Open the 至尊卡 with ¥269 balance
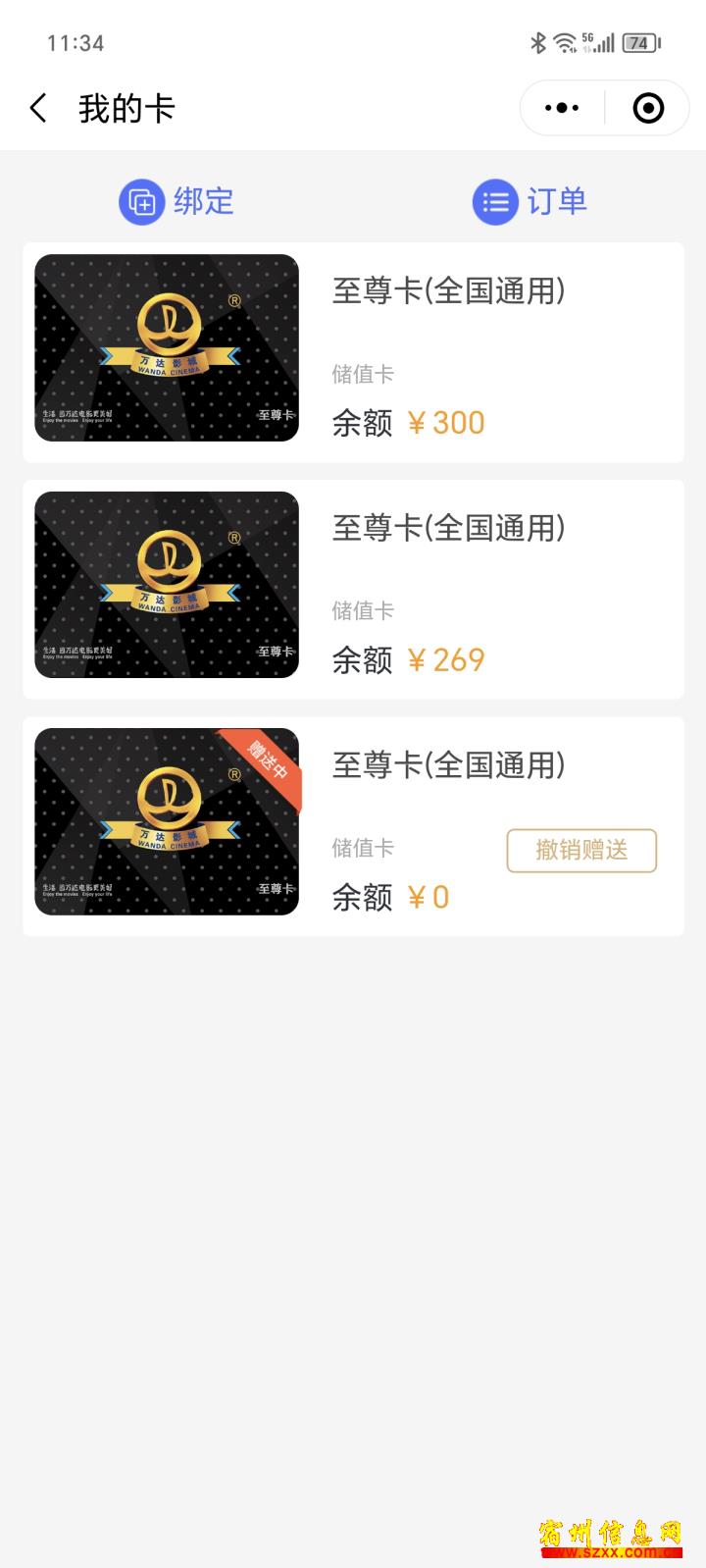Screen dimensions: 706x1568 point(353,589)
